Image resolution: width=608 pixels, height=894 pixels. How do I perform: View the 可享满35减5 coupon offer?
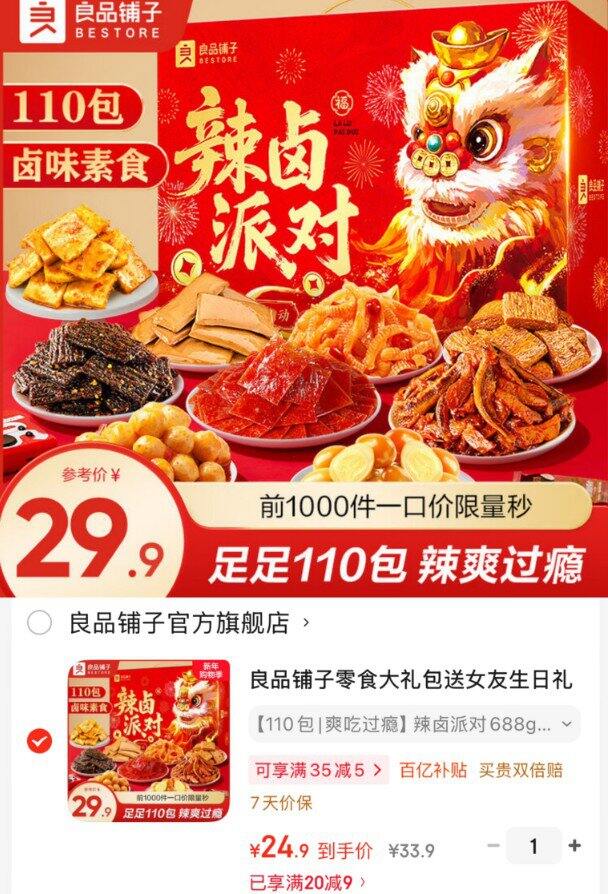pos(318,770)
